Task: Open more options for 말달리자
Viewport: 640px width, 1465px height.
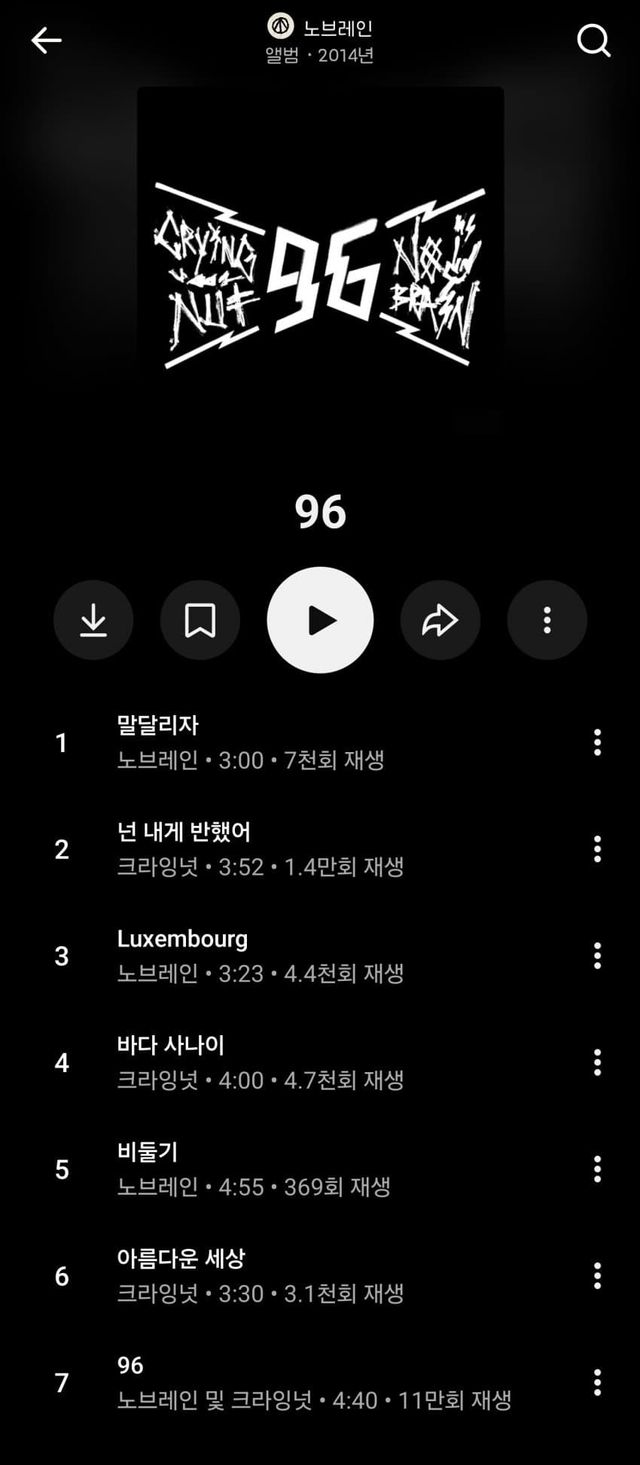Action: click(x=597, y=742)
